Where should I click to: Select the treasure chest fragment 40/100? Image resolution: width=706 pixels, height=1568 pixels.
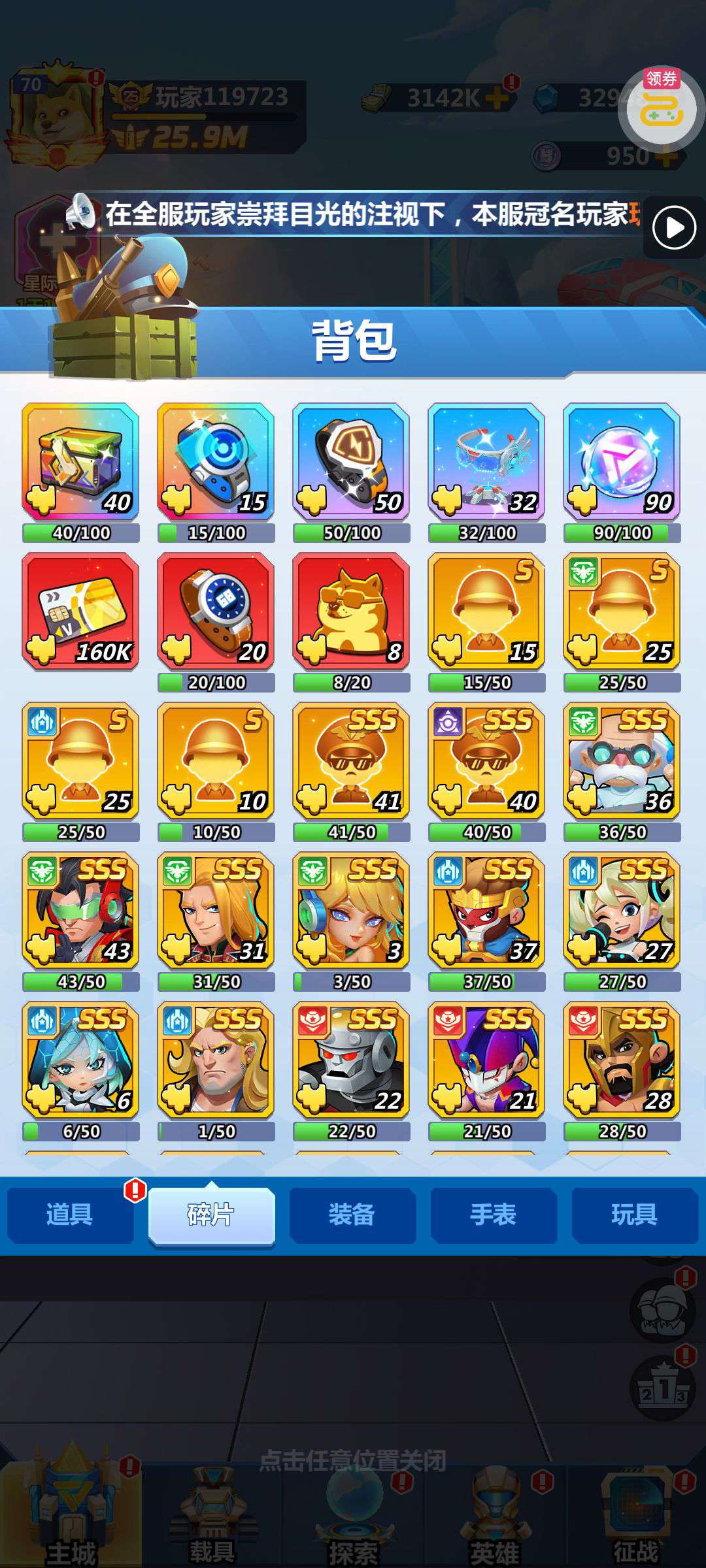pos(80,462)
